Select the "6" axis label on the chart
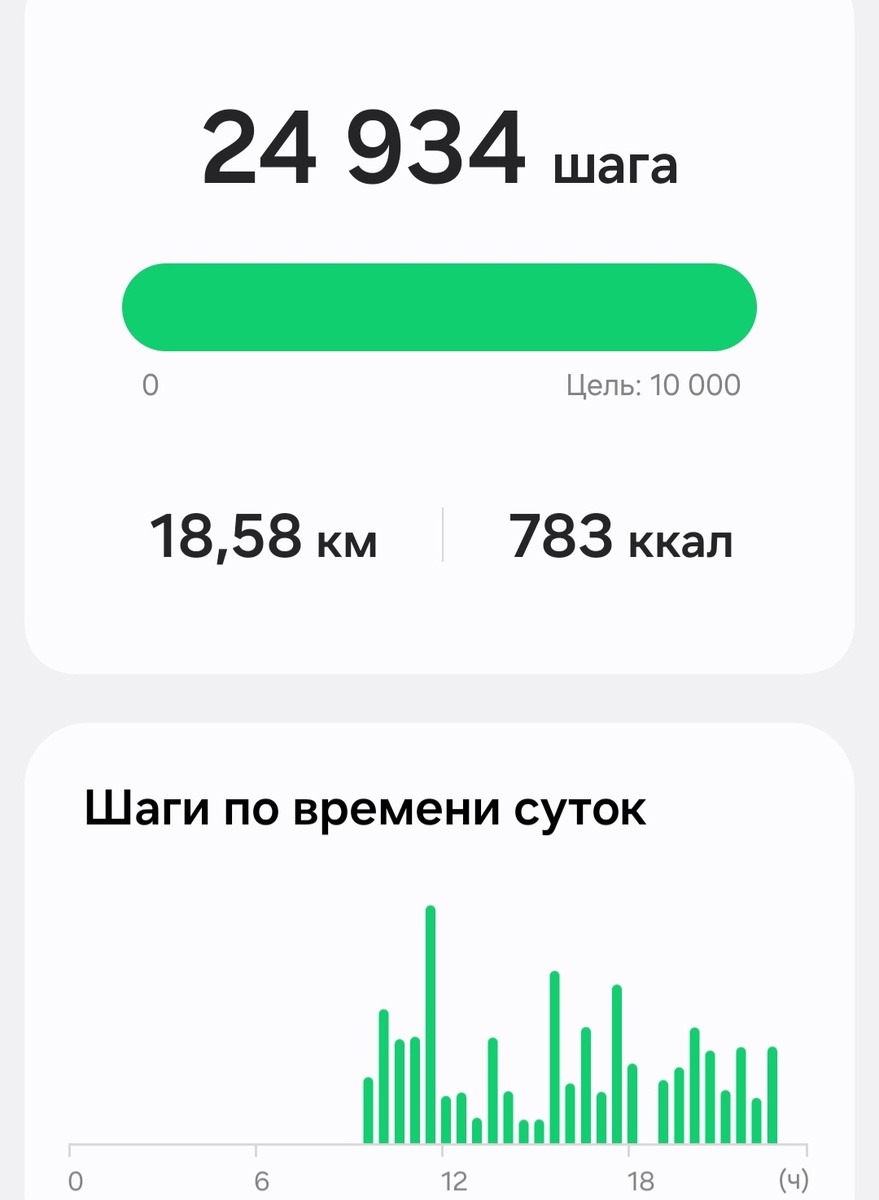The width and height of the screenshot is (879, 1200). (x=262, y=1178)
